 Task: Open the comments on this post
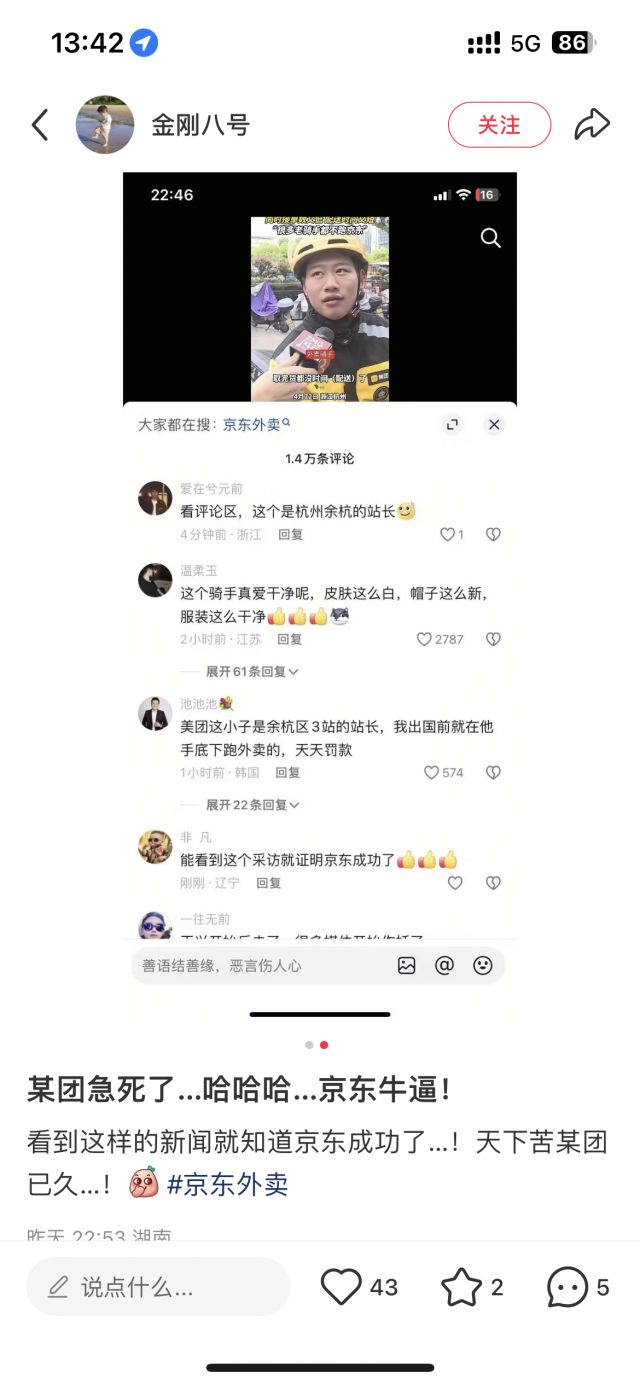568,1287
